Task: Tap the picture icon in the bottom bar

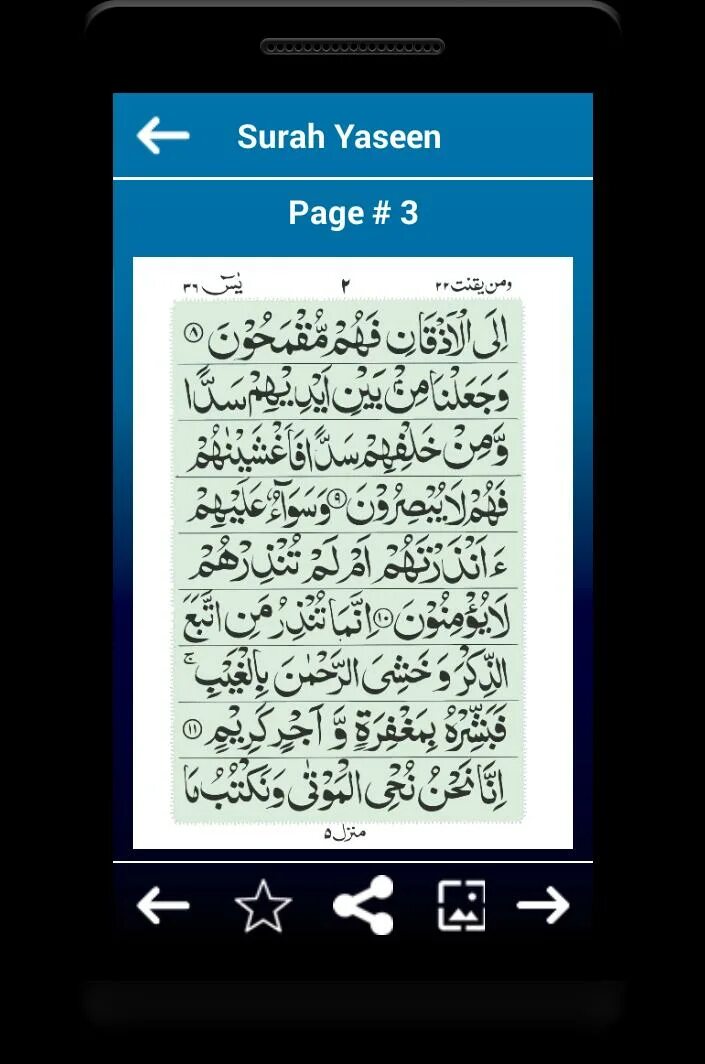Action: coord(461,906)
